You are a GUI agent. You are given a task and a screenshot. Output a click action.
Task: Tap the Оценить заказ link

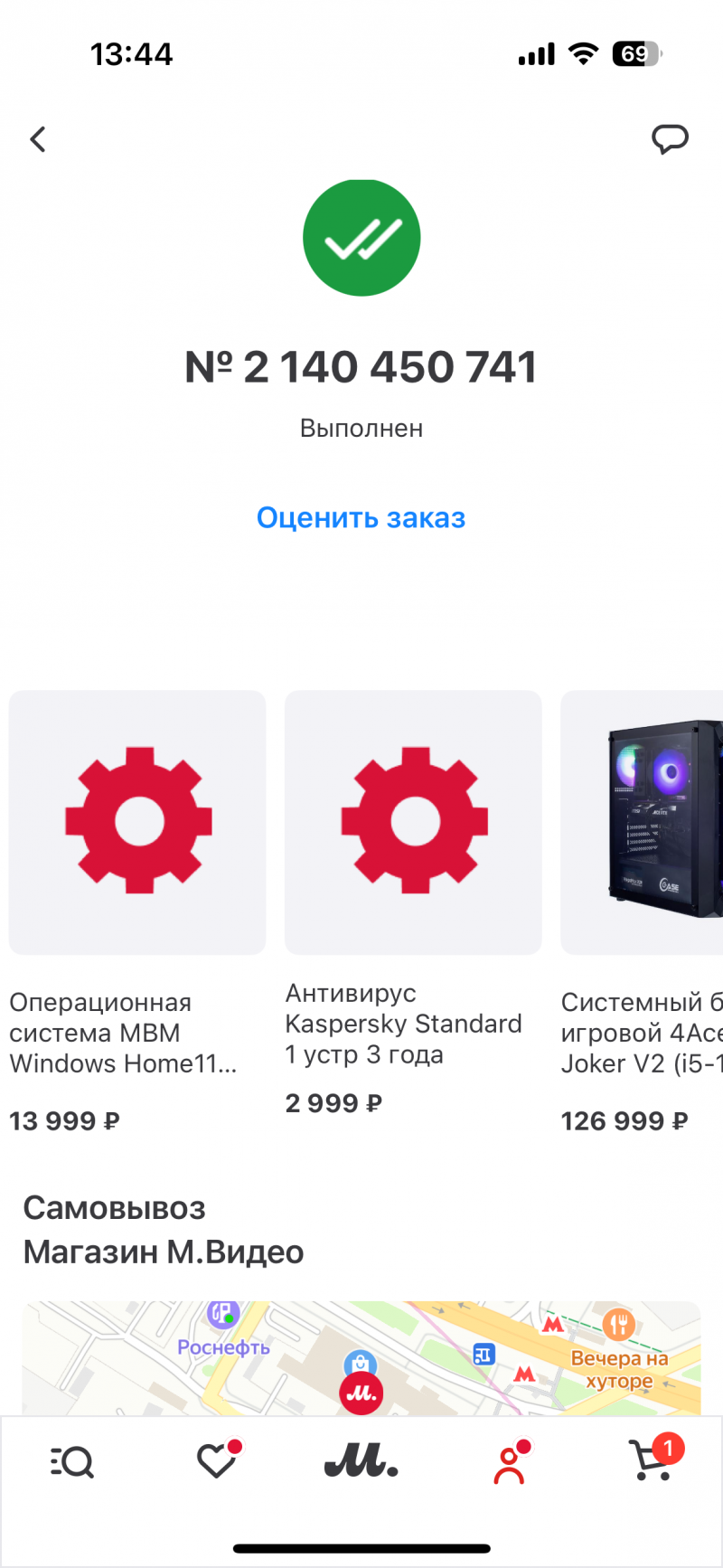[x=361, y=518]
